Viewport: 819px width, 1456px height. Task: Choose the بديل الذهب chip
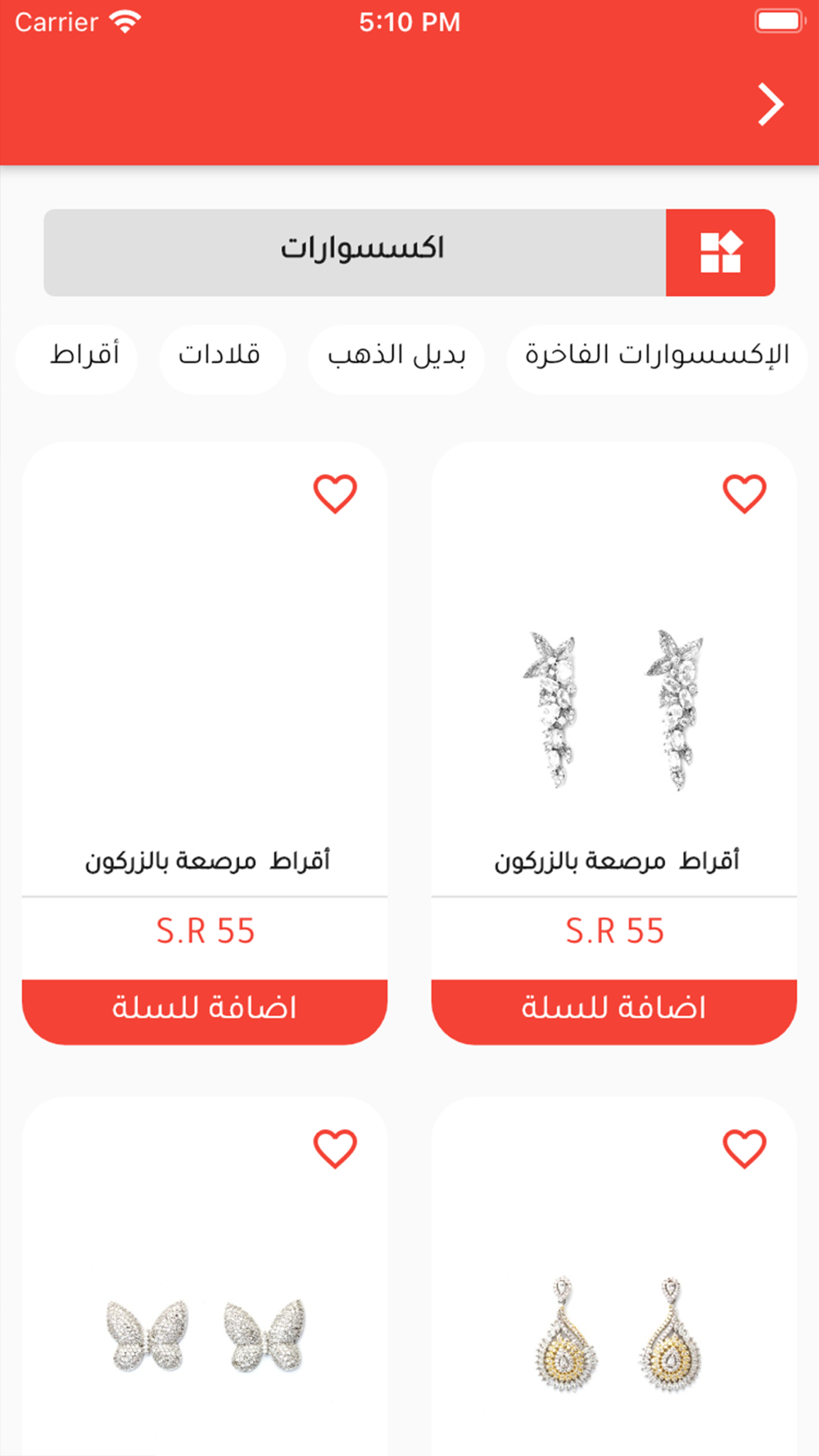tap(396, 355)
